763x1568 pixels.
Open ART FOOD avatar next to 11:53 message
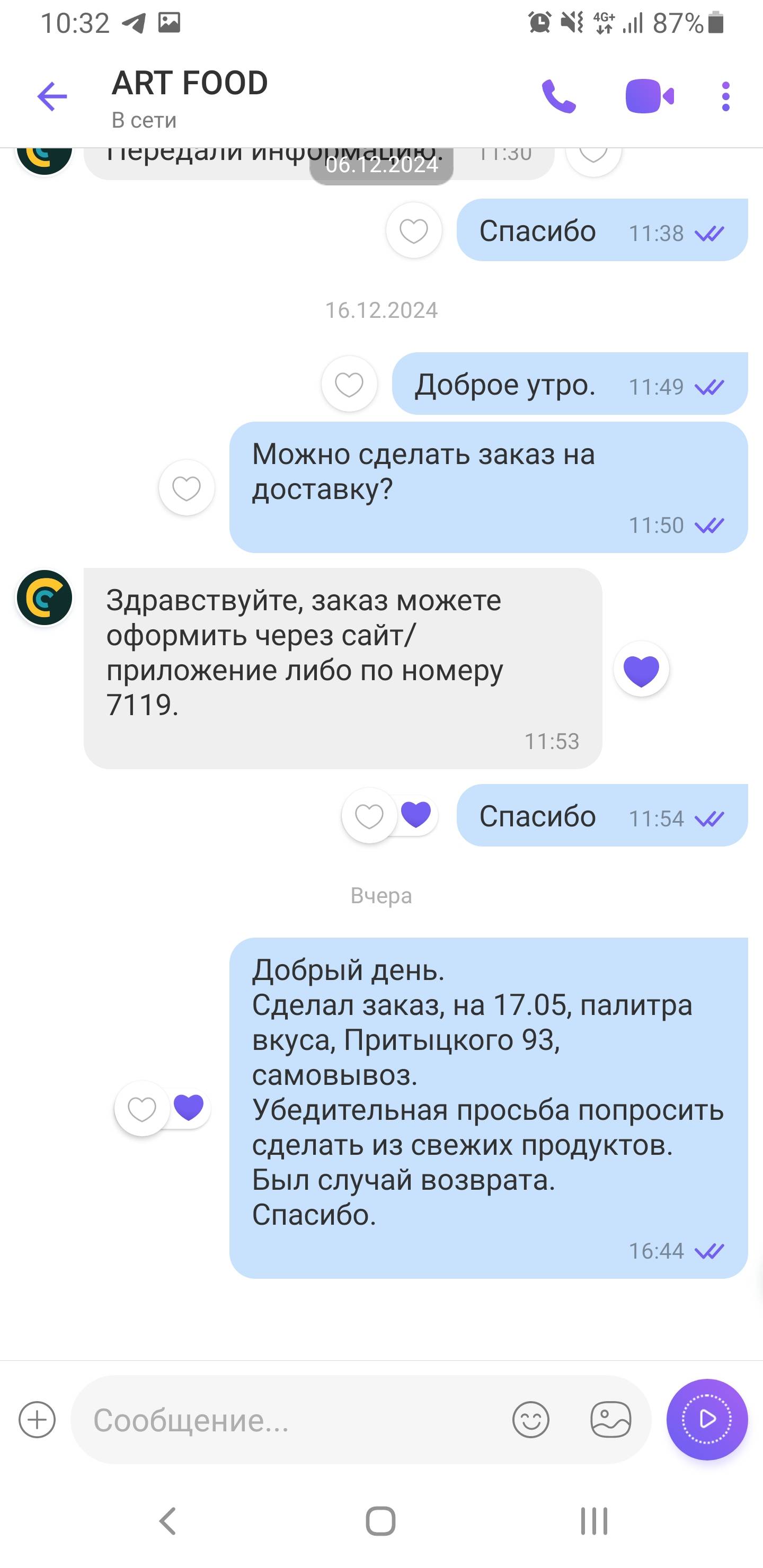pyautogui.click(x=45, y=598)
